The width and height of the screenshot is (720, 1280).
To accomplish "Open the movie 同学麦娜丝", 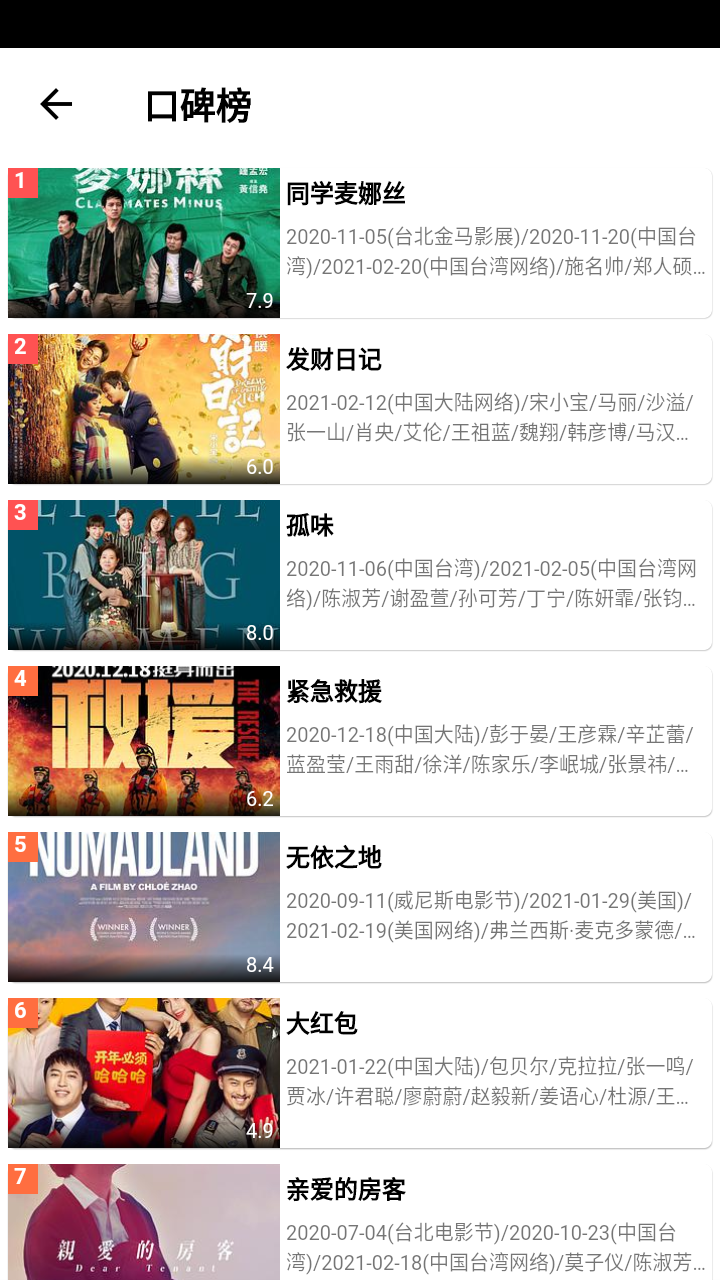I will pos(360,243).
